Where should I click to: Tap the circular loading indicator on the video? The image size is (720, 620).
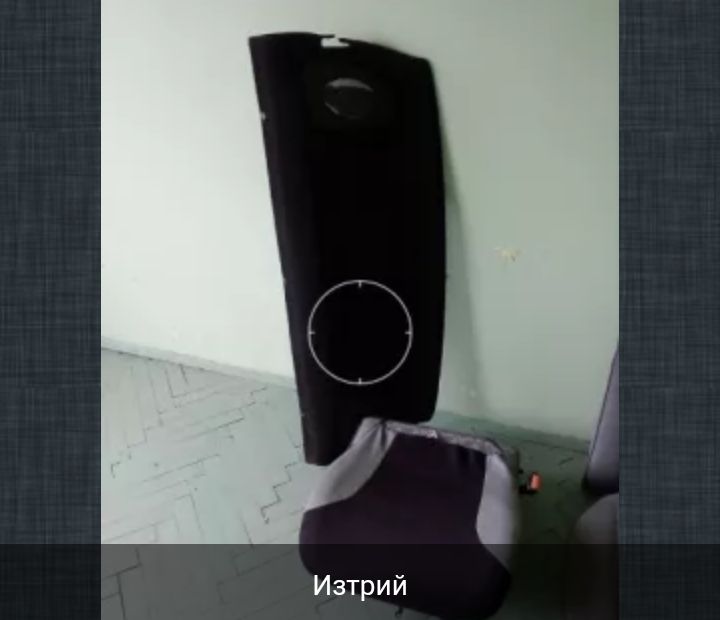[x=360, y=332]
